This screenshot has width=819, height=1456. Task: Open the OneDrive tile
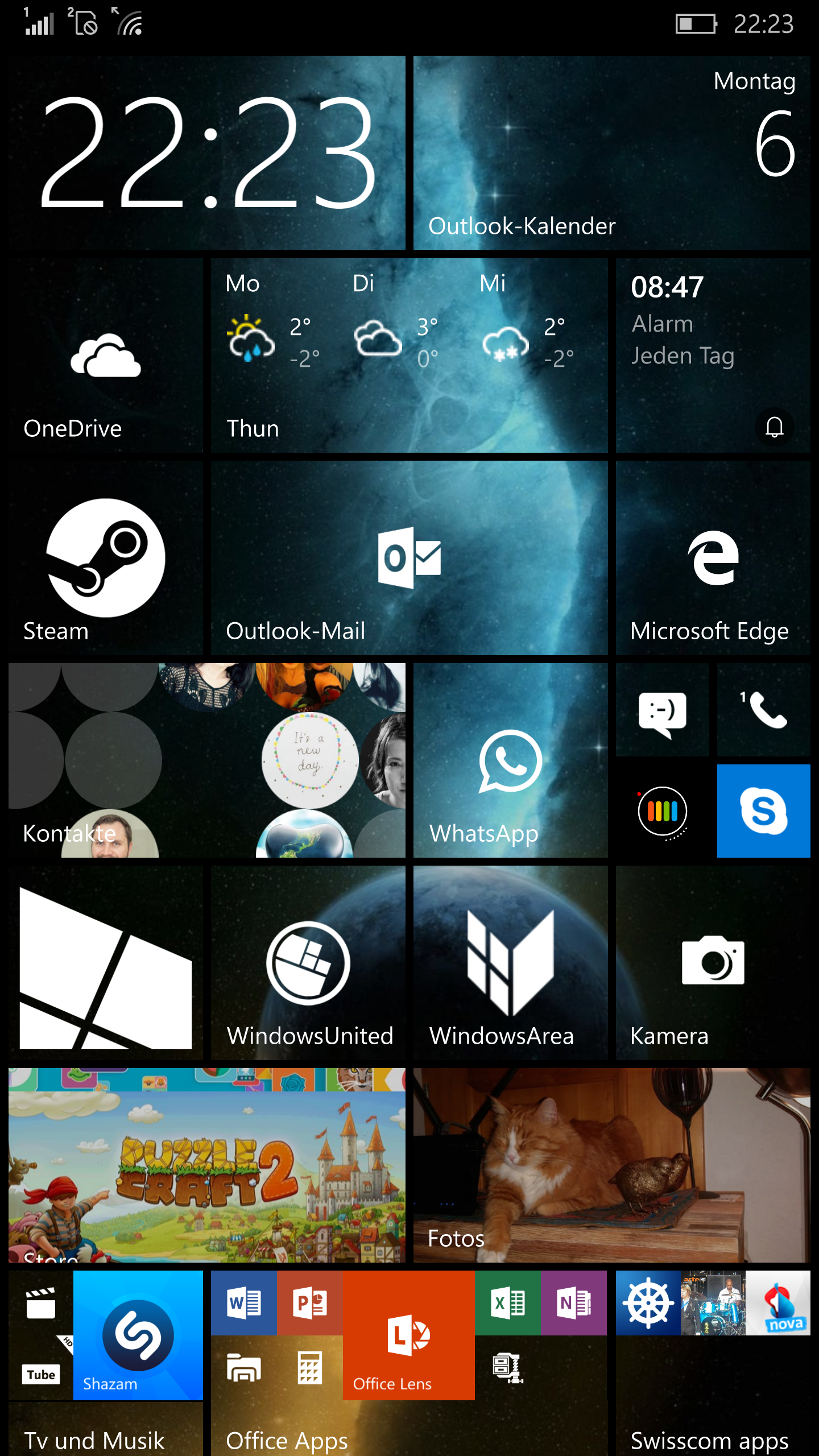[x=106, y=355]
